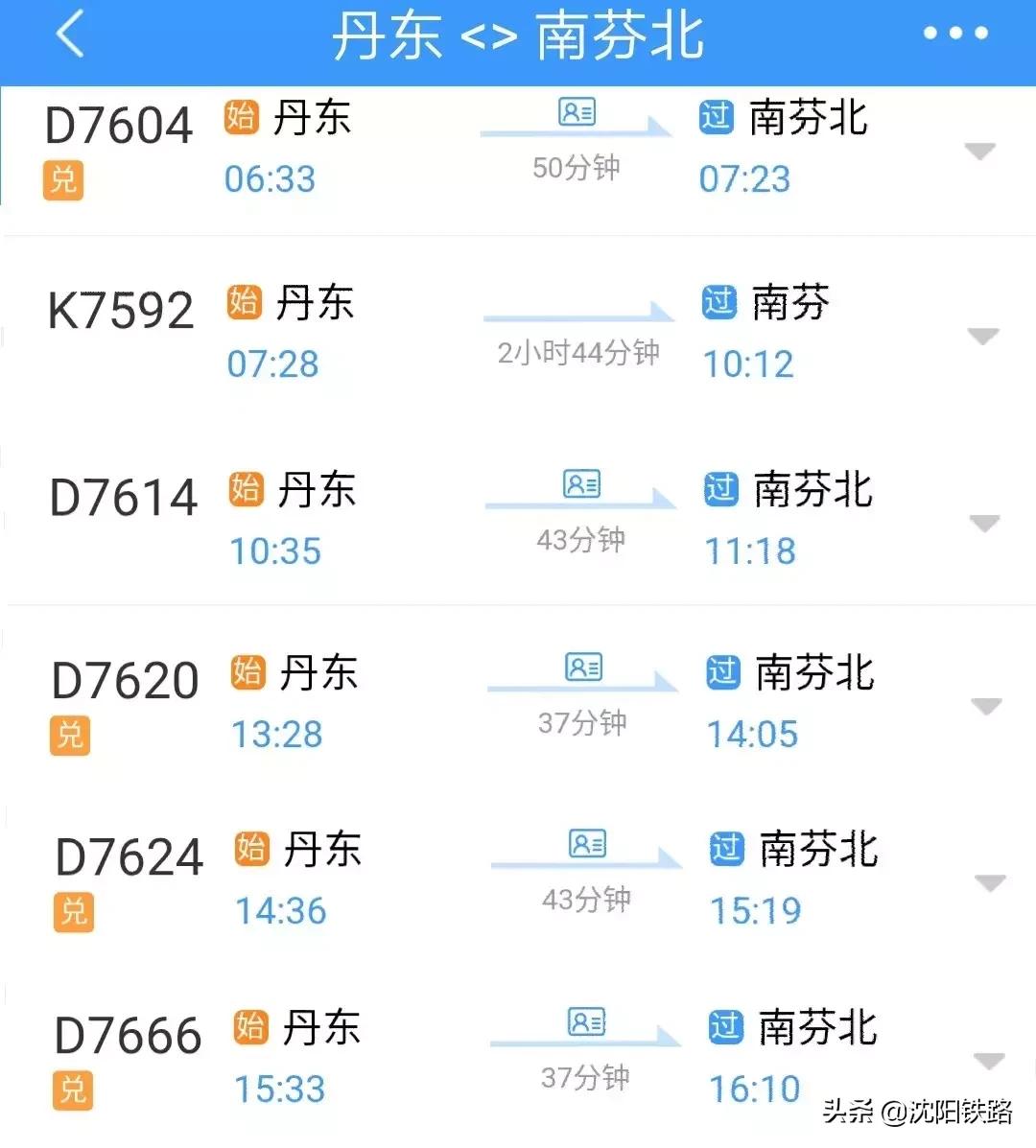Click the ID card icon on D7624 row

(587, 844)
